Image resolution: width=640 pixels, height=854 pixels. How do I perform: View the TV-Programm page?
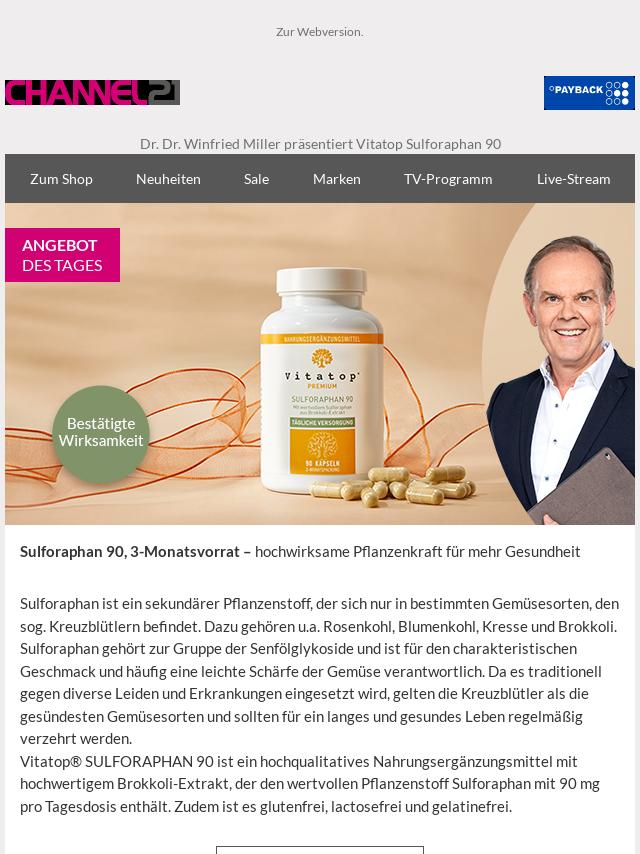coord(448,179)
